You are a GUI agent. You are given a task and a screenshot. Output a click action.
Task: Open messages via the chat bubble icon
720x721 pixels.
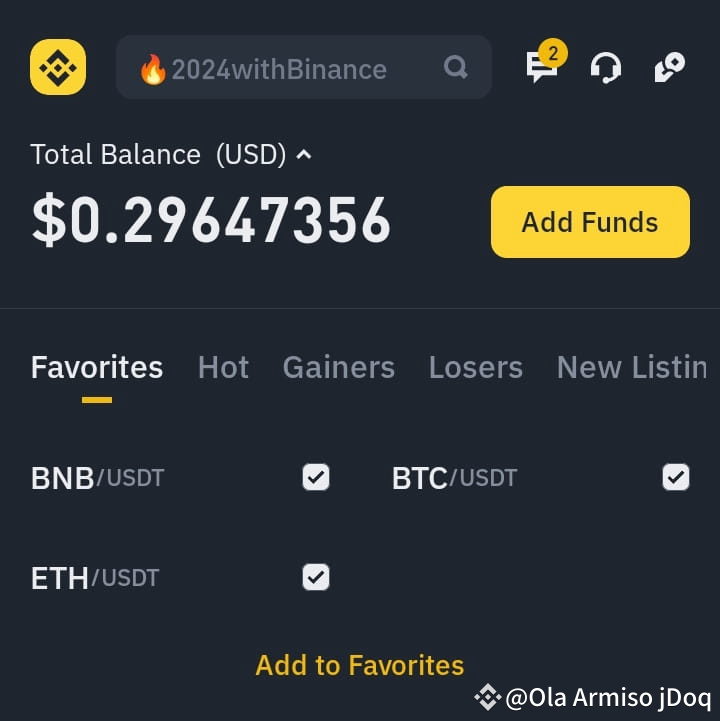(x=541, y=70)
